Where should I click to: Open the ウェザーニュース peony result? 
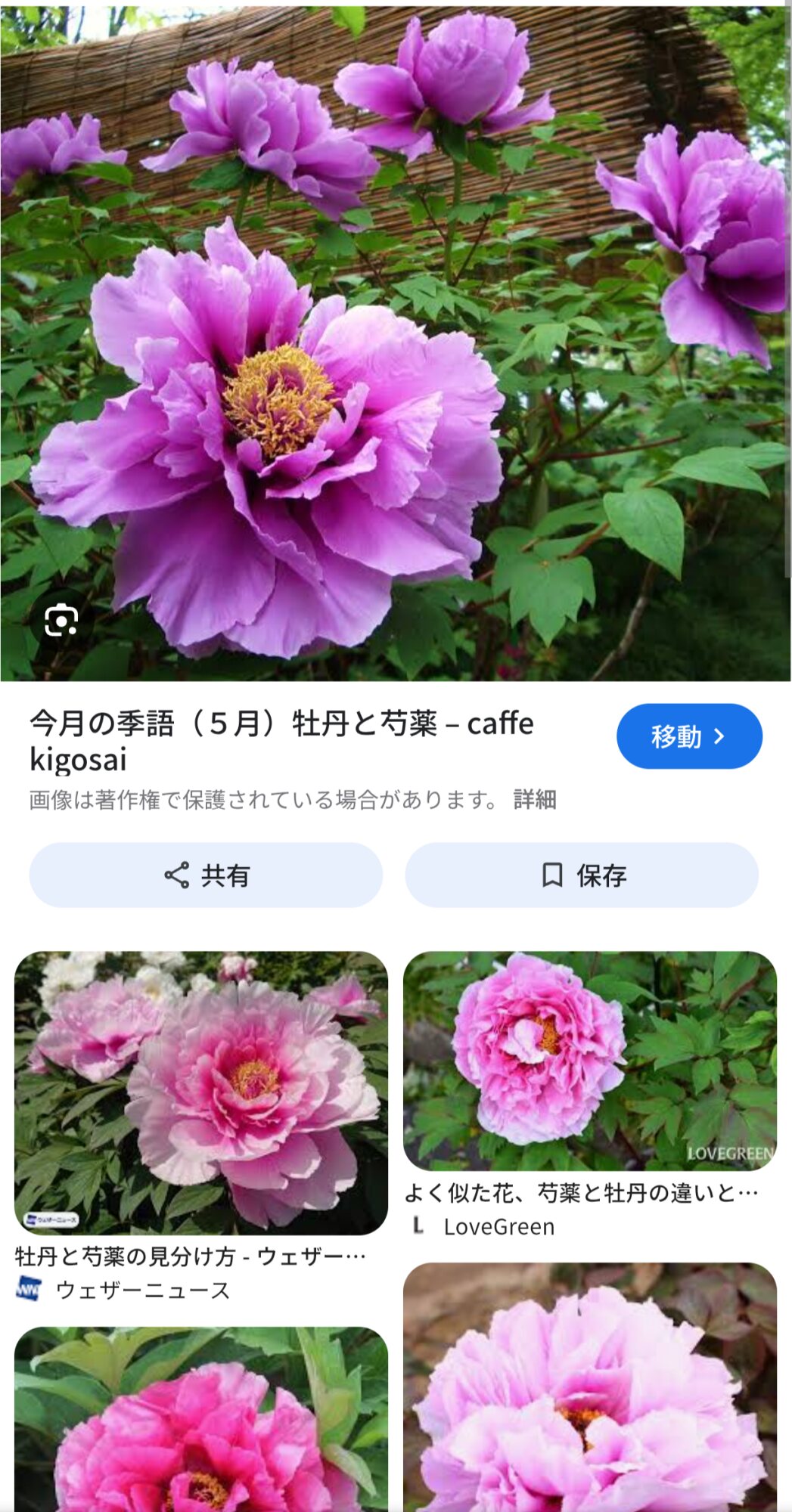201,1092
